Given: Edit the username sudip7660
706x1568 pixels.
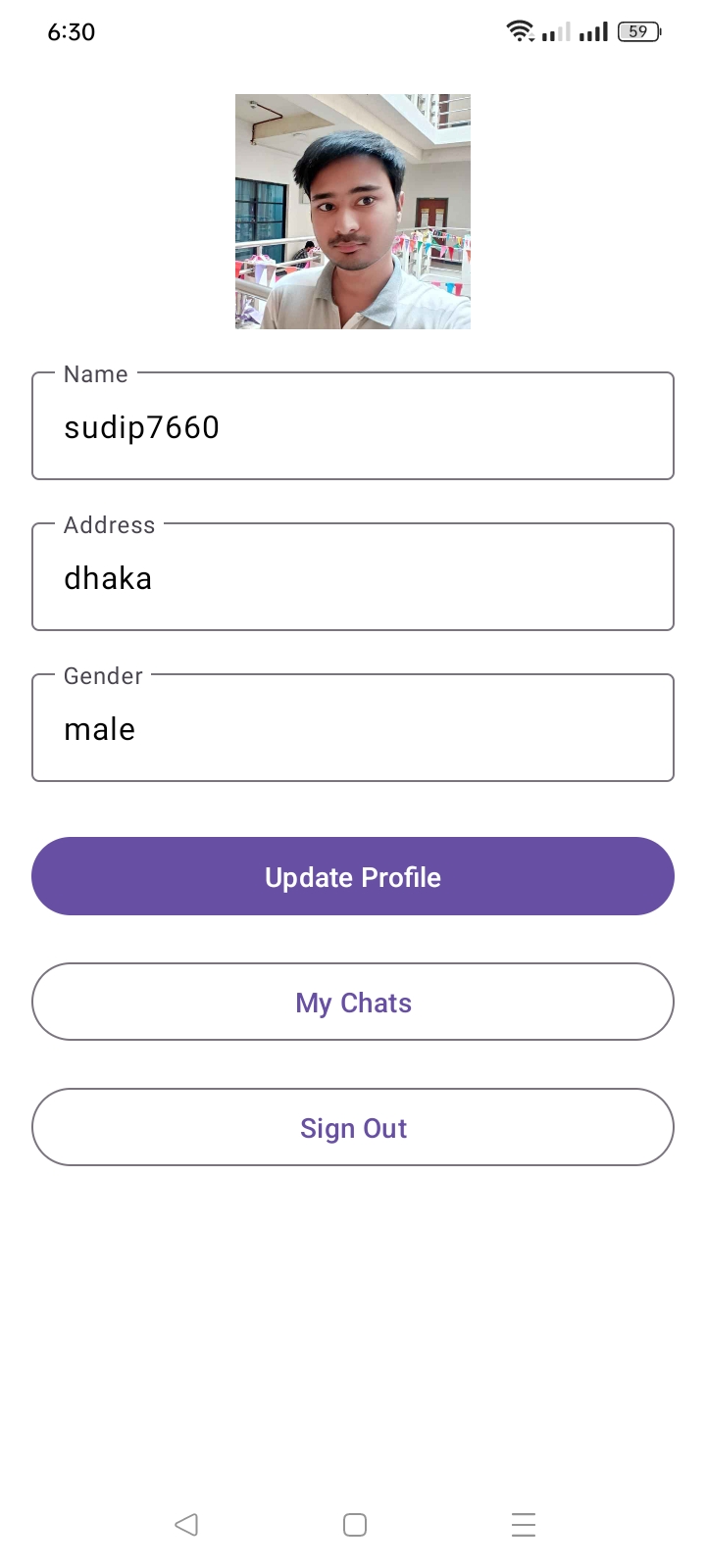Looking at the screenshot, I should pyautogui.click(x=141, y=427).
